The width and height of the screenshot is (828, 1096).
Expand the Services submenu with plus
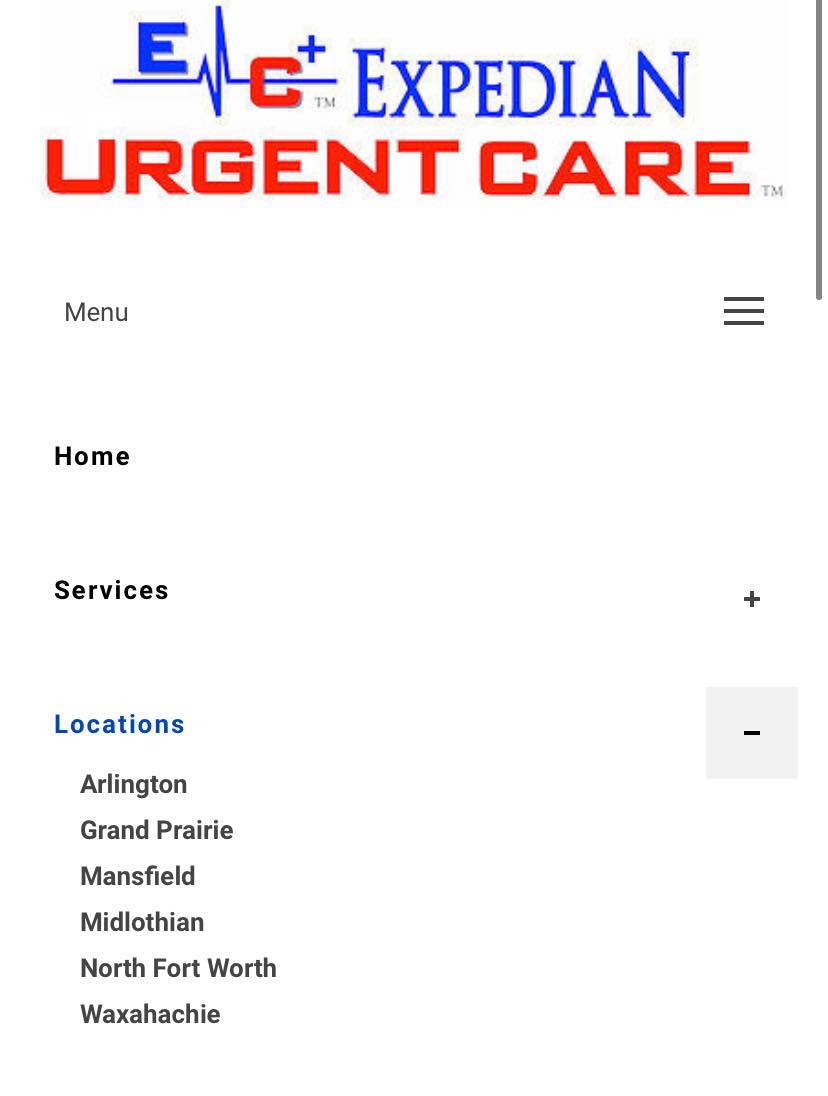[752, 599]
